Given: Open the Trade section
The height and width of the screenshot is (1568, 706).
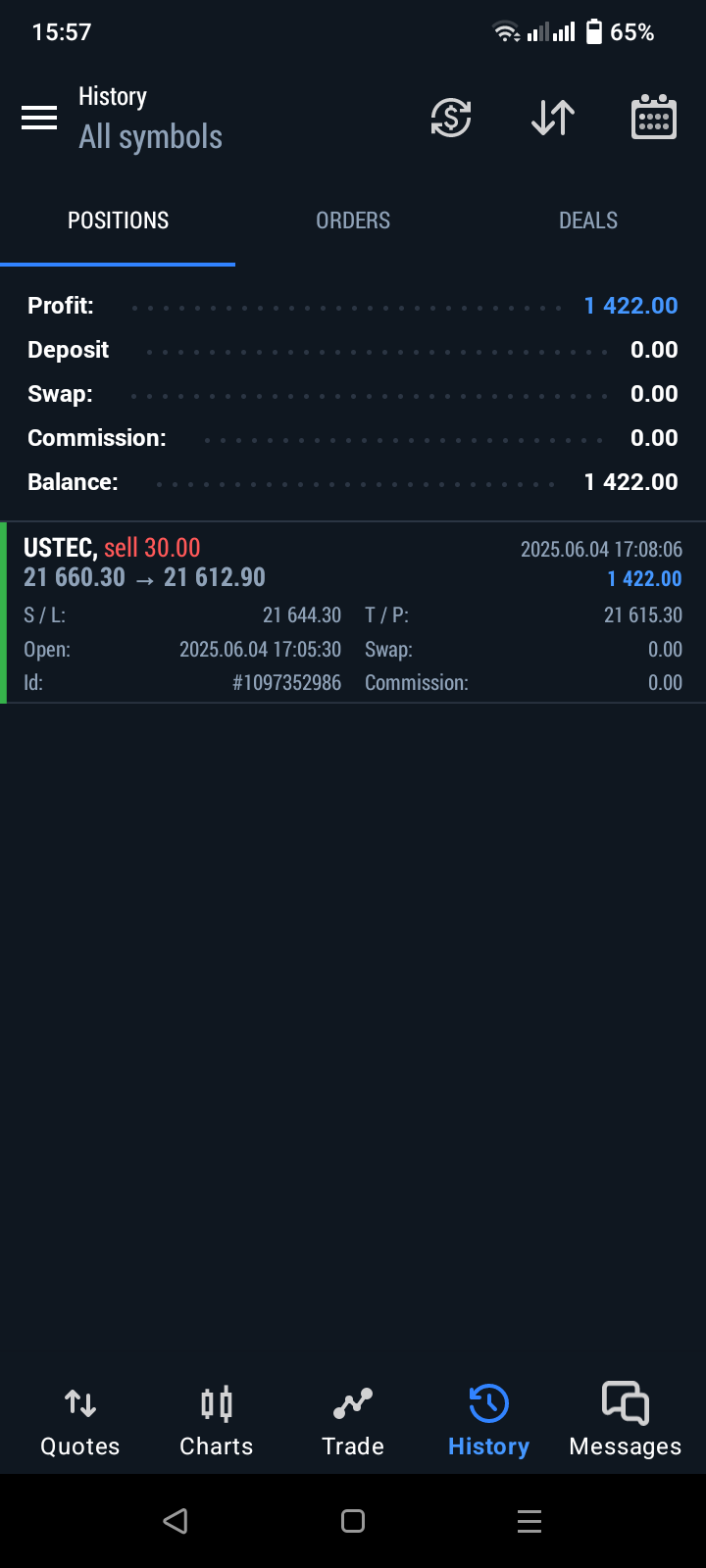Looking at the screenshot, I should pos(353,1422).
